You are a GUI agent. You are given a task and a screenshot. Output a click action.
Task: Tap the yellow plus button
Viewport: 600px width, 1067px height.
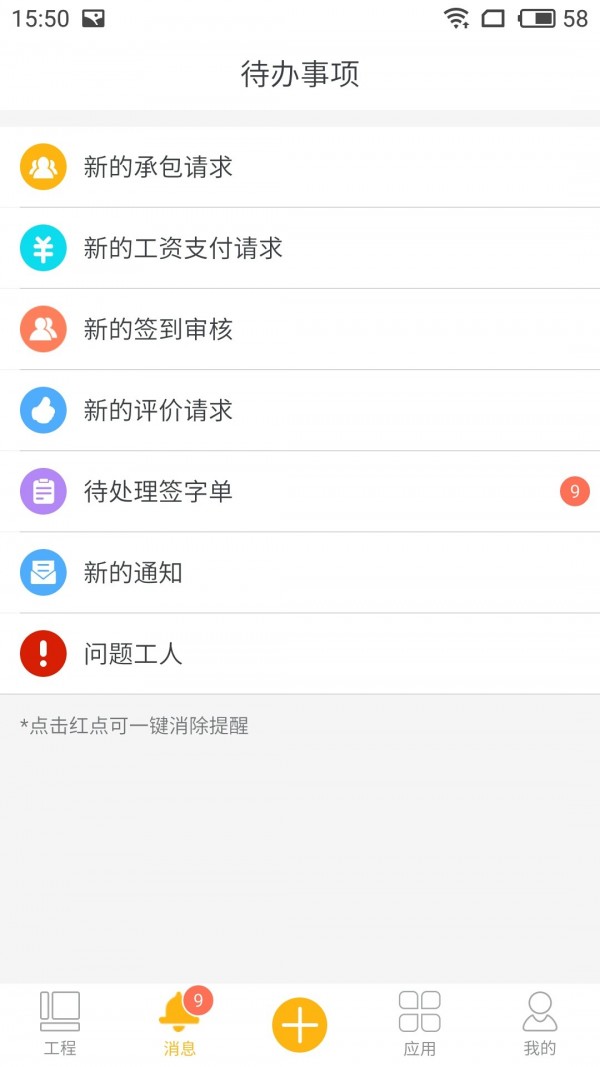[x=299, y=1025]
